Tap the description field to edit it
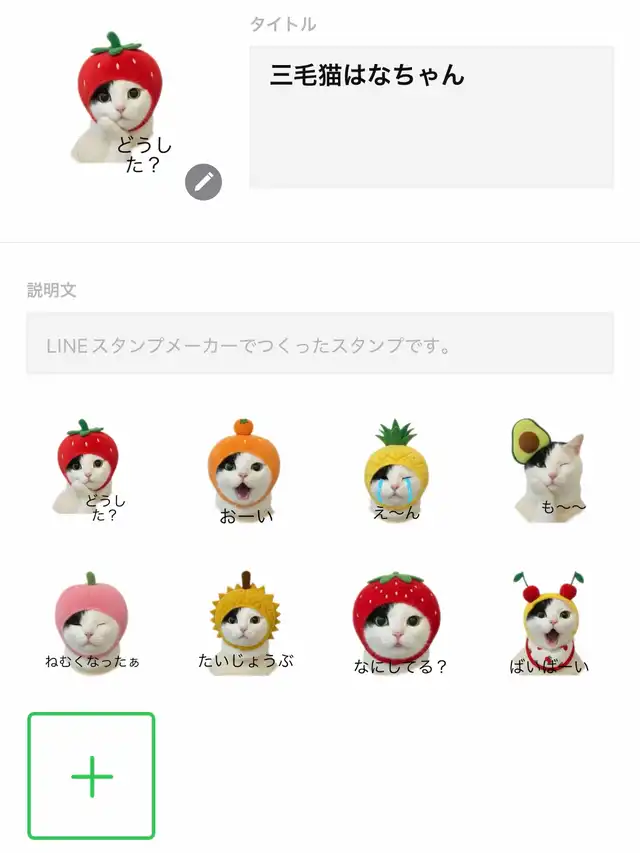The image size is (640, 853). click(x=320, y=346)
